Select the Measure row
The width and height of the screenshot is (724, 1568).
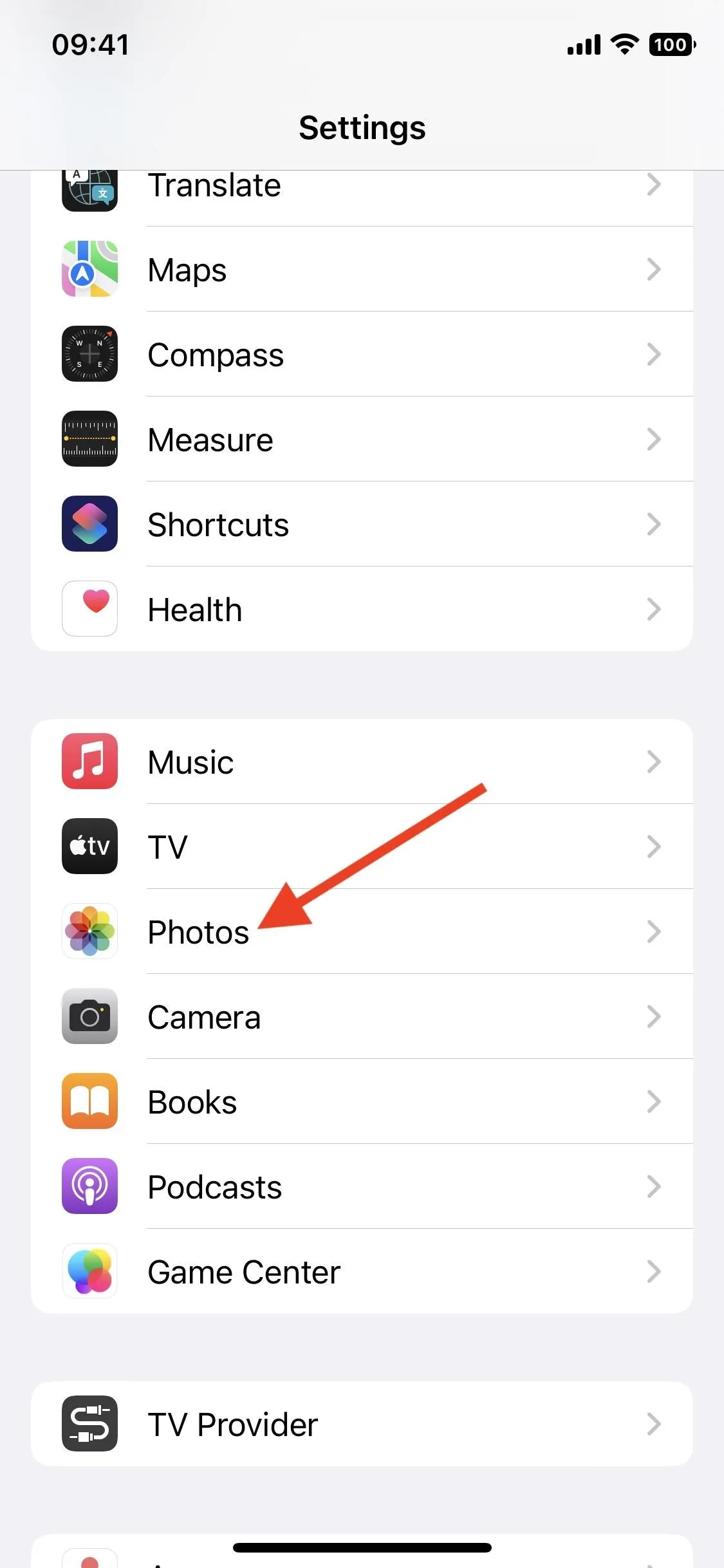[x=362, y=439]
